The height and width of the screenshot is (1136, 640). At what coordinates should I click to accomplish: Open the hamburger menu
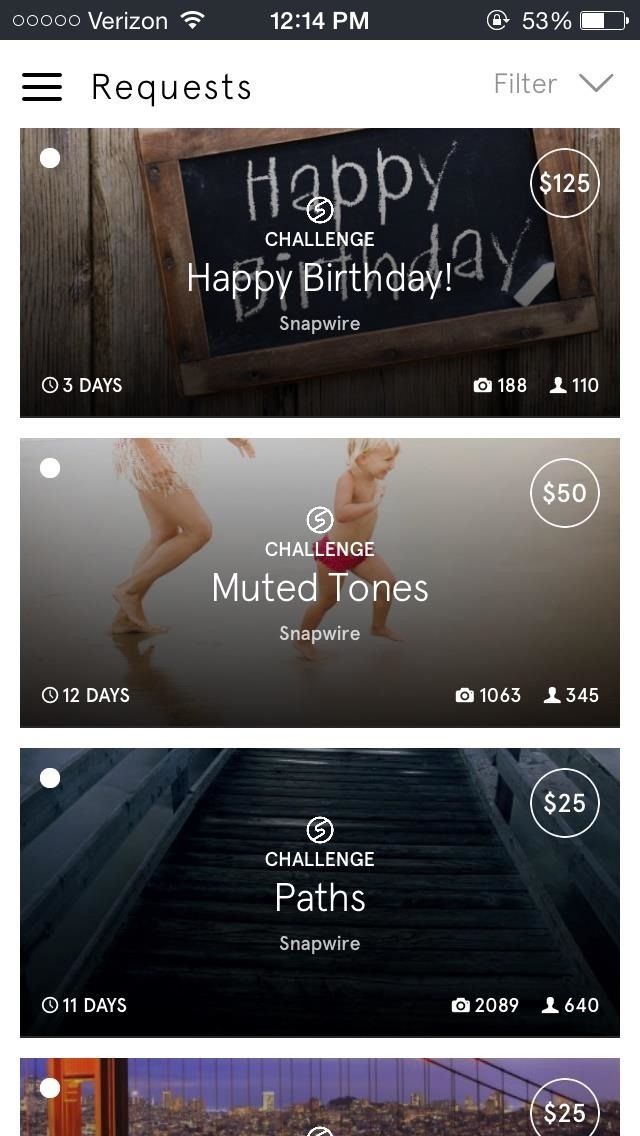(42, 87)
